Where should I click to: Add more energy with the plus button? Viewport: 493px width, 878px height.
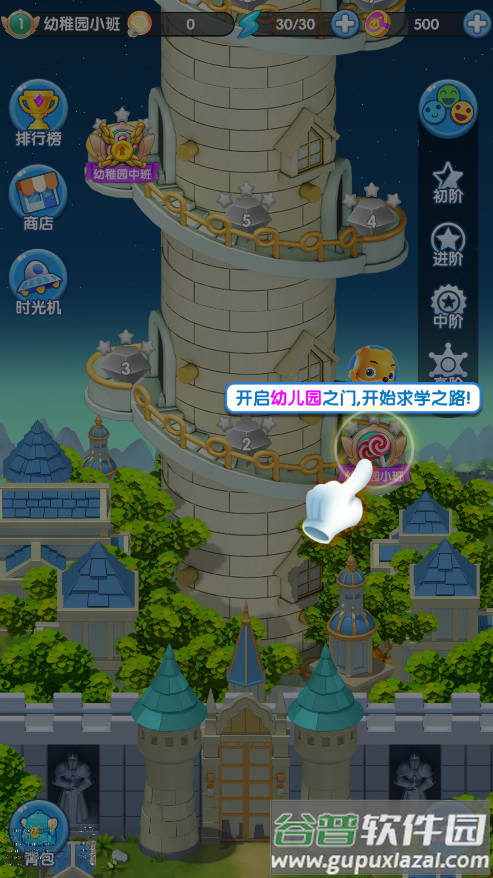click(345, 24)
